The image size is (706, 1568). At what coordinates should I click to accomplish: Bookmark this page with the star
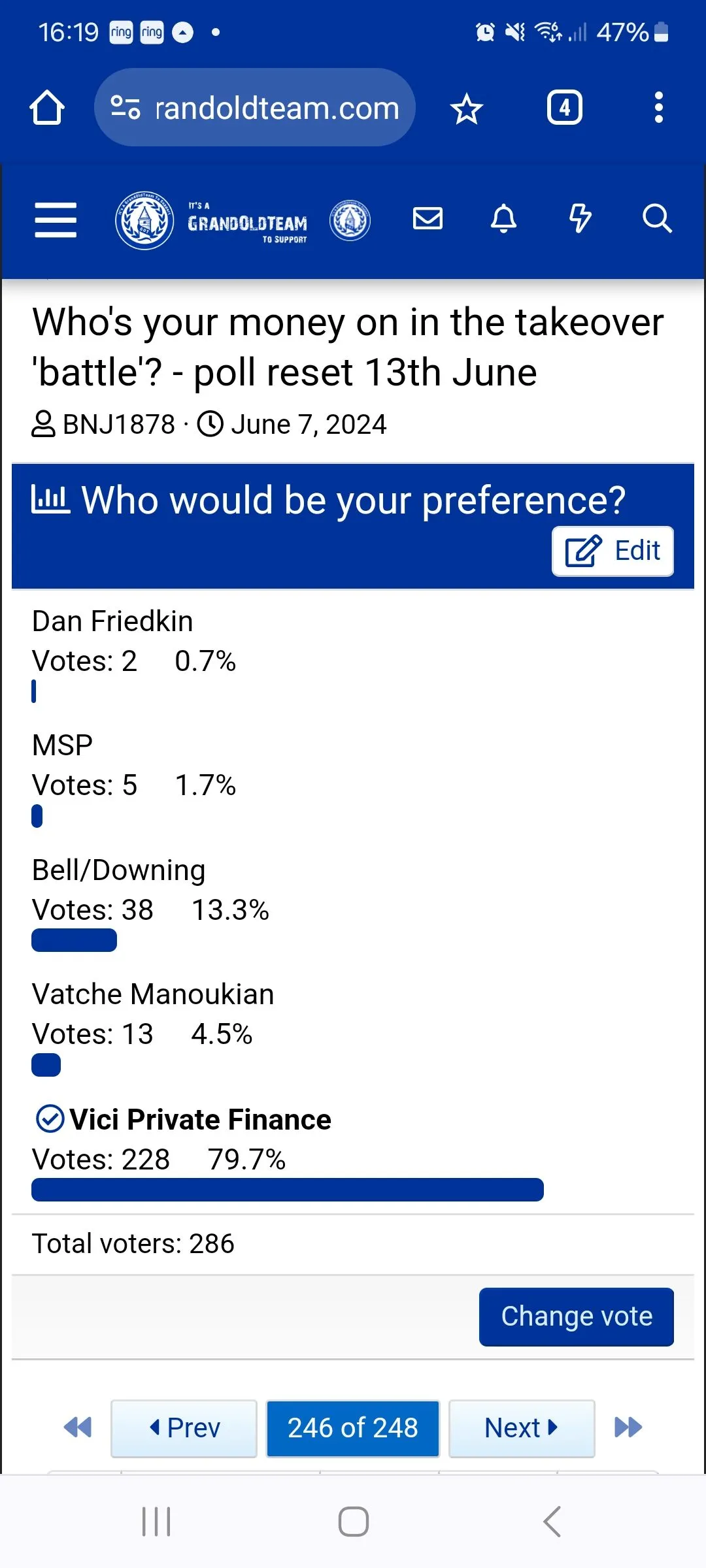point(466,108)
